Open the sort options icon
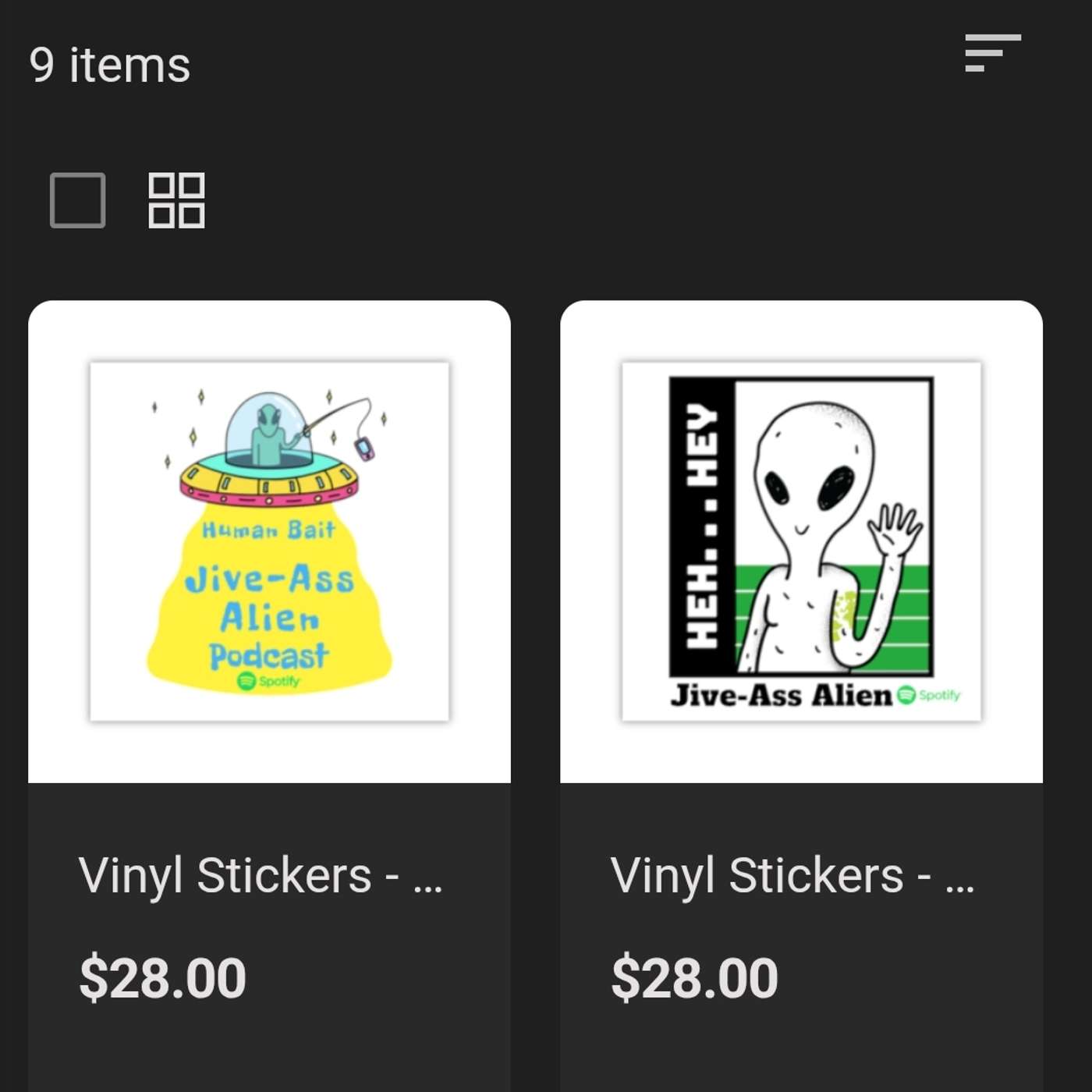Image resolution: width=1092 pixels, height=1092 pixels. point(992,53)
